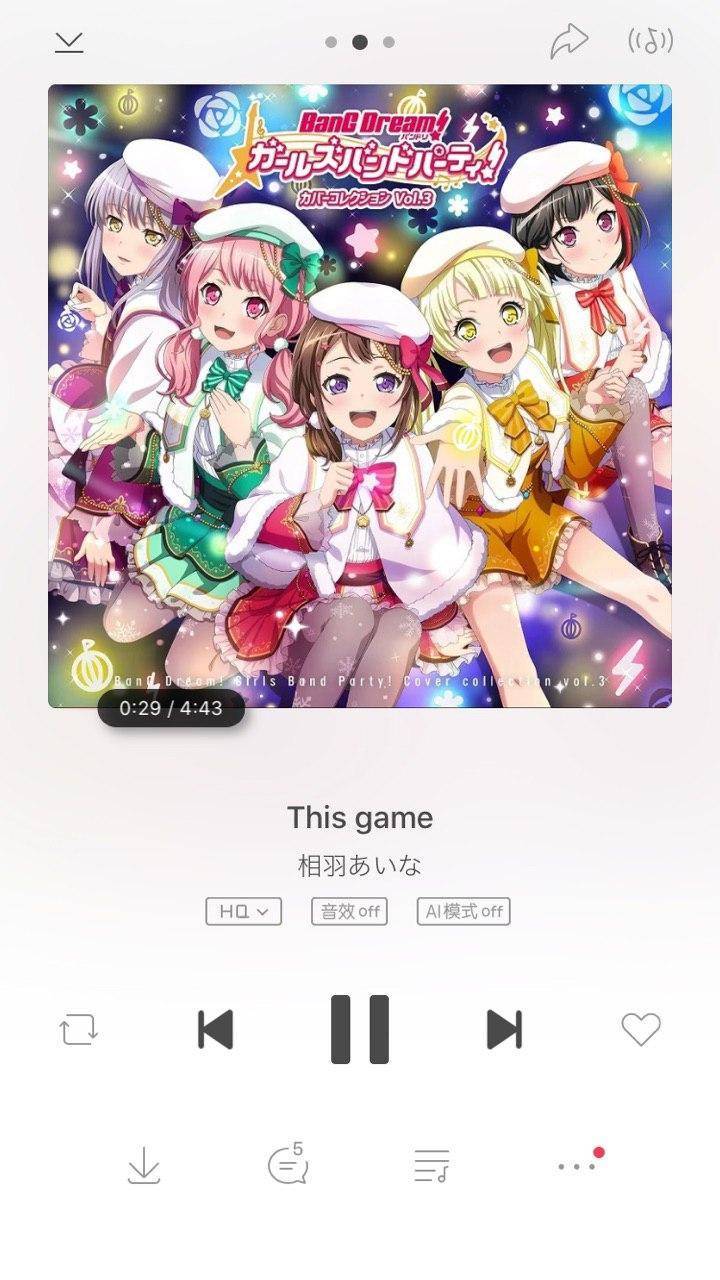720x1280 pixels.
Task: Toggle the 音效 off sound effect button
Action: click(x=349, y=911)
